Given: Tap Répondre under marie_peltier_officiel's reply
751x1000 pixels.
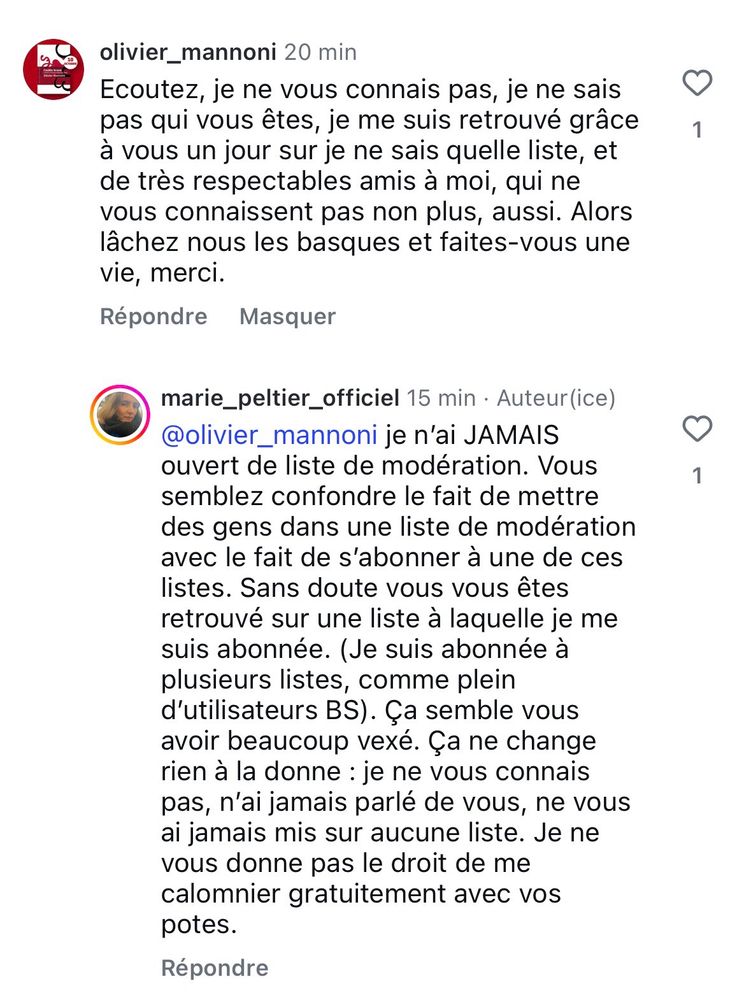Looking at the screenshot, I should coord(214,967).
